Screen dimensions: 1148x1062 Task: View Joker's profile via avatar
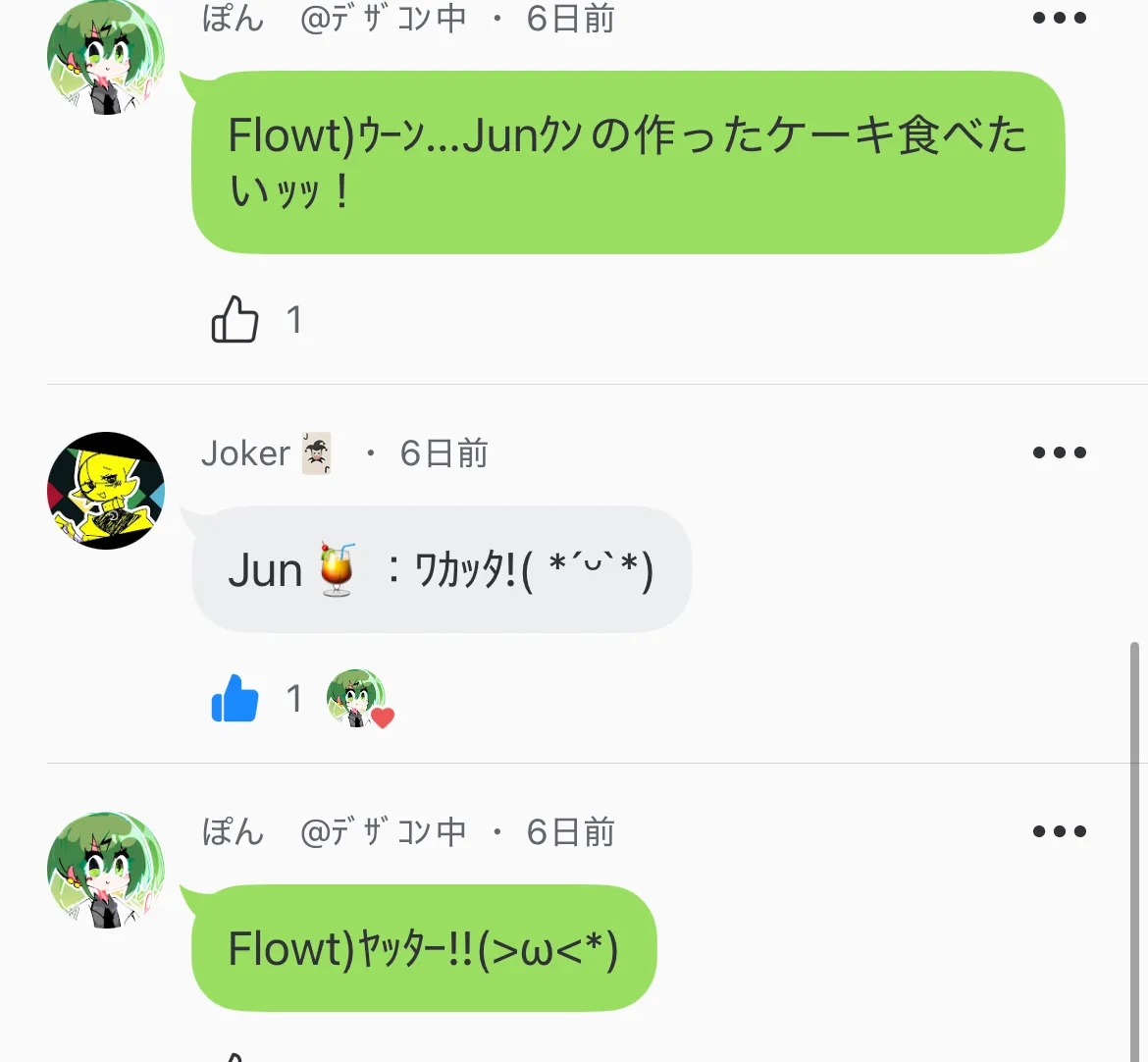[x=106, y=490]
